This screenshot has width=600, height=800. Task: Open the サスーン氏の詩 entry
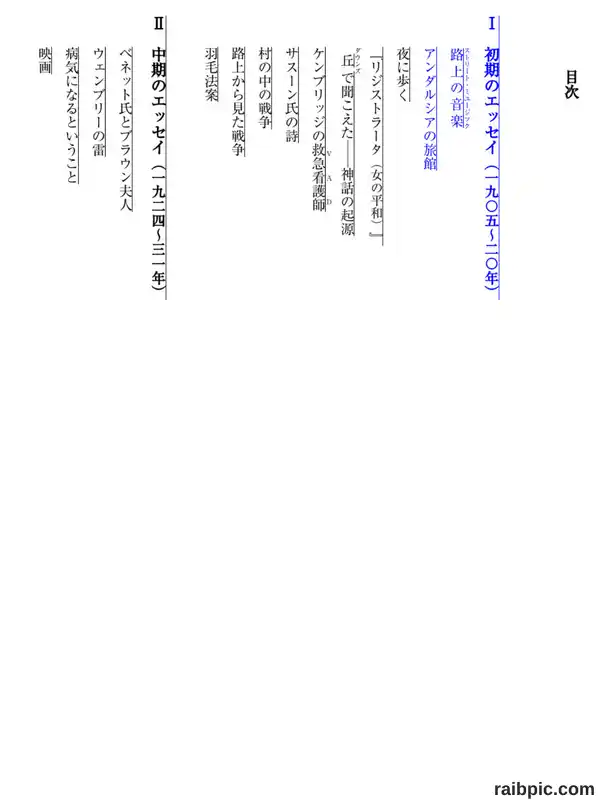point(292,95)
